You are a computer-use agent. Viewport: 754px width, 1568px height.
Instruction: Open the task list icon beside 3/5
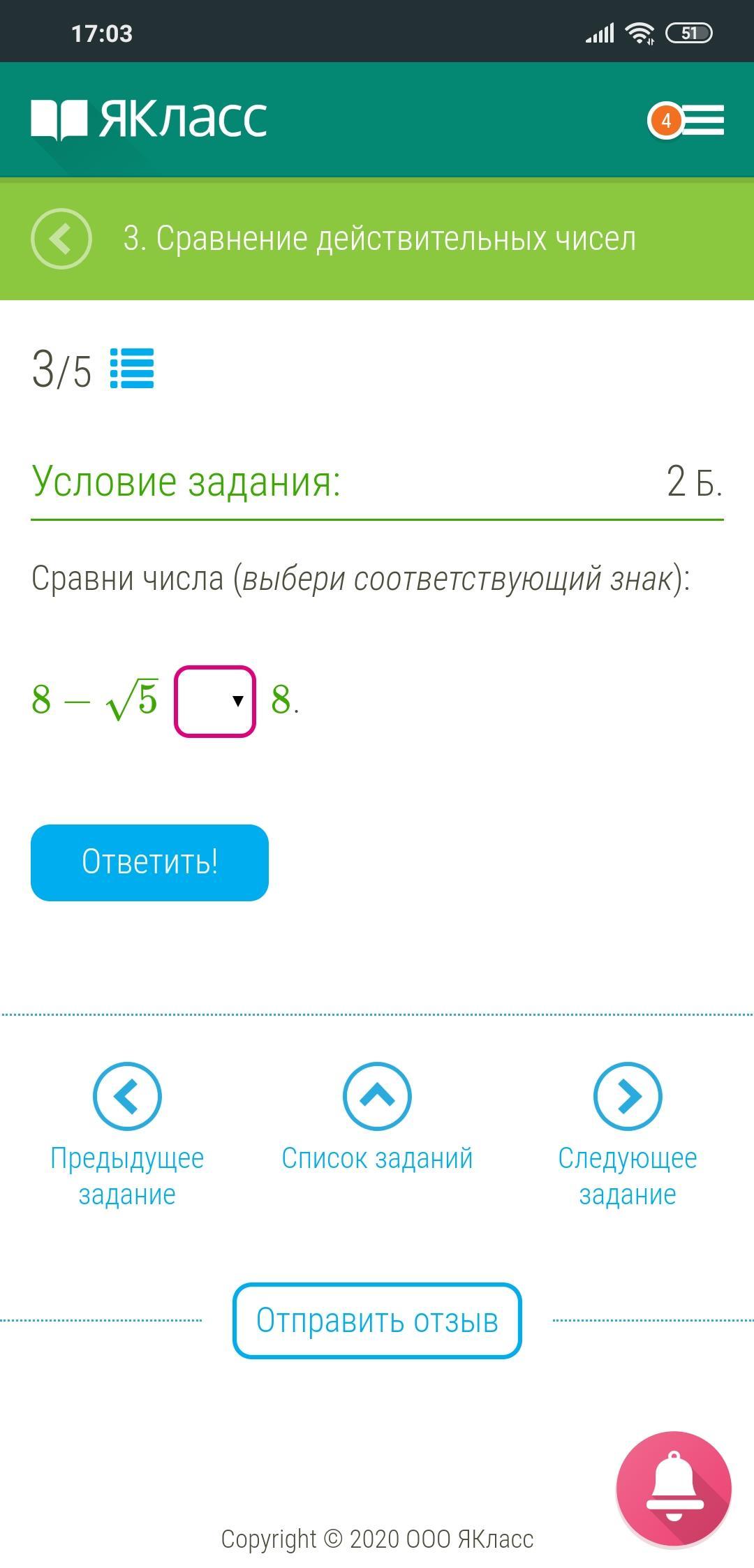(x=132, y=369)
